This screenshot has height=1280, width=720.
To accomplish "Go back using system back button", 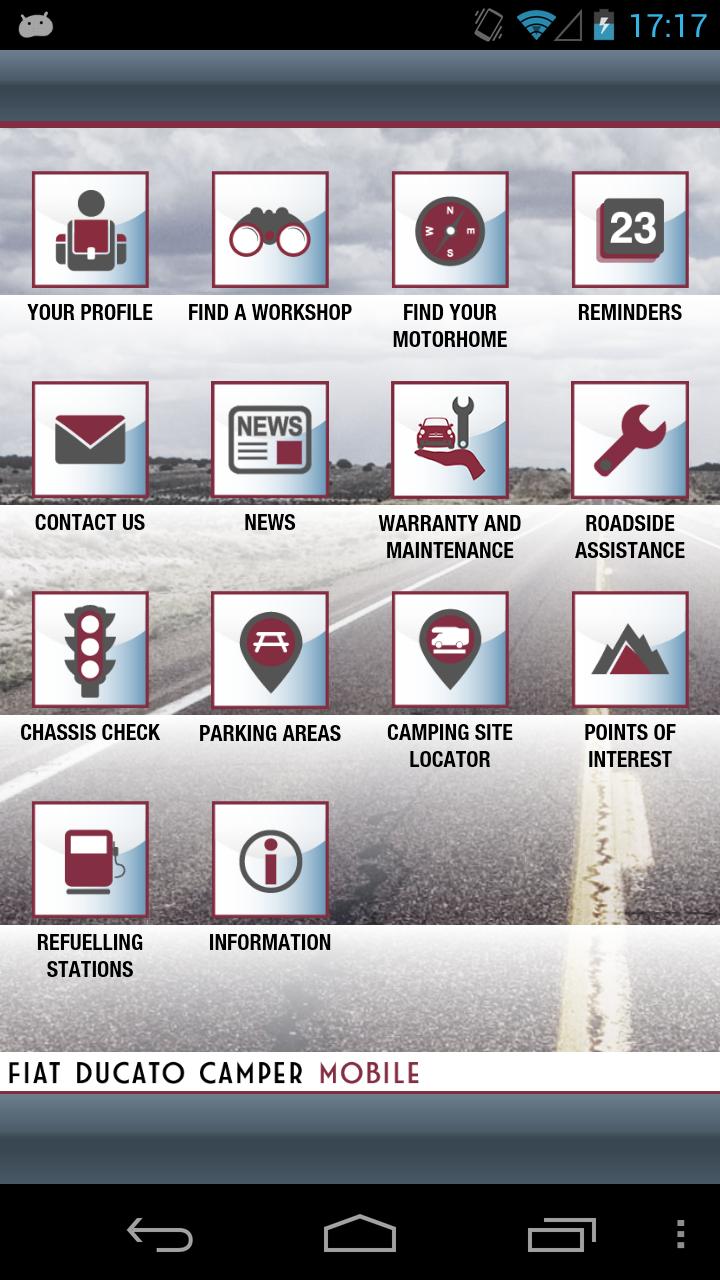I will pyautogui.click(x=160, y=1233).
